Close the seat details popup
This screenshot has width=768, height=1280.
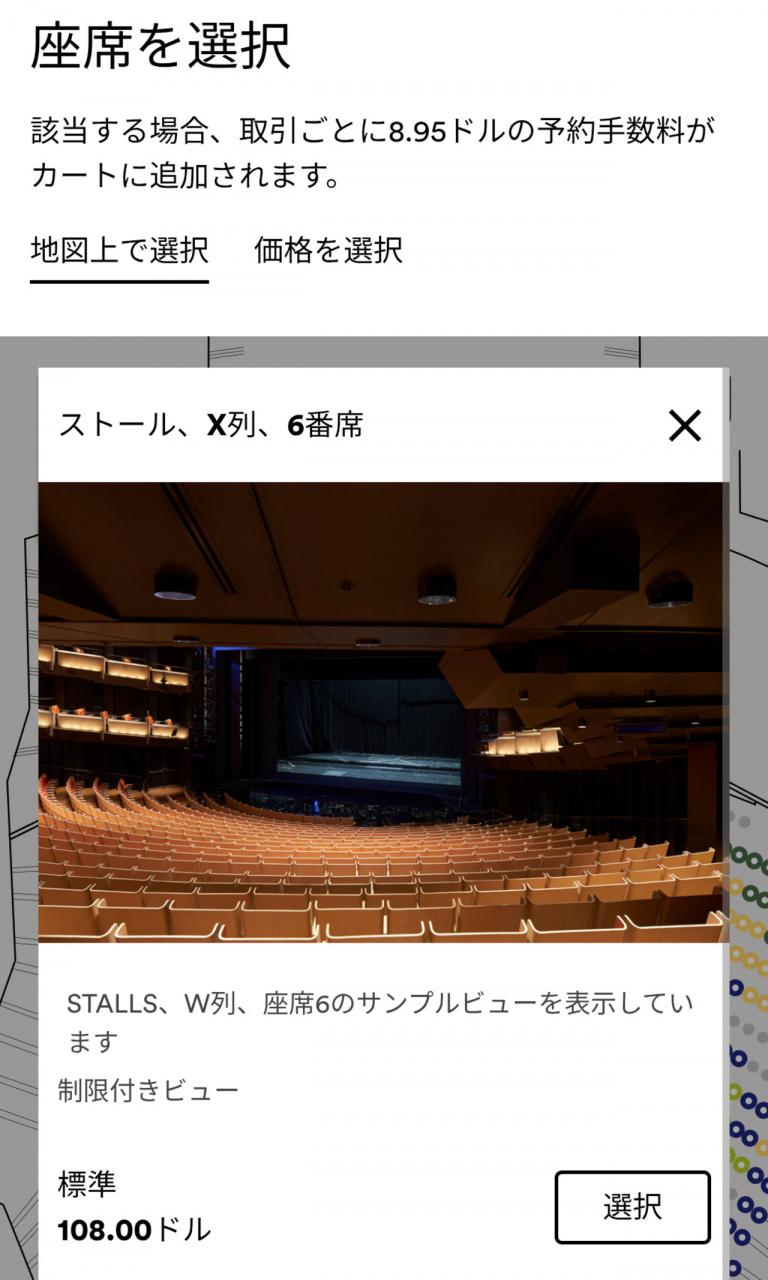coord(685,426)
